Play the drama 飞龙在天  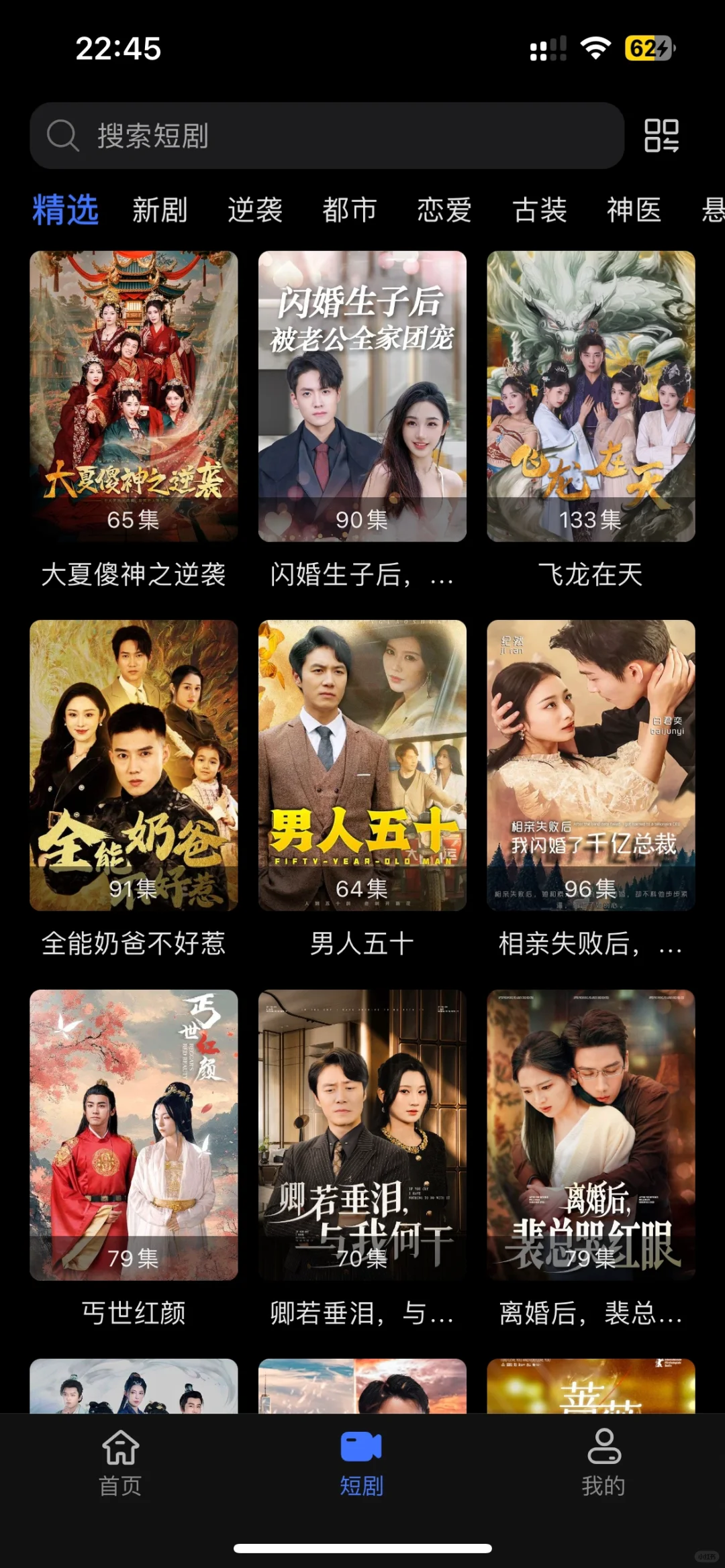pyautogui.click(x=591, y=396)
